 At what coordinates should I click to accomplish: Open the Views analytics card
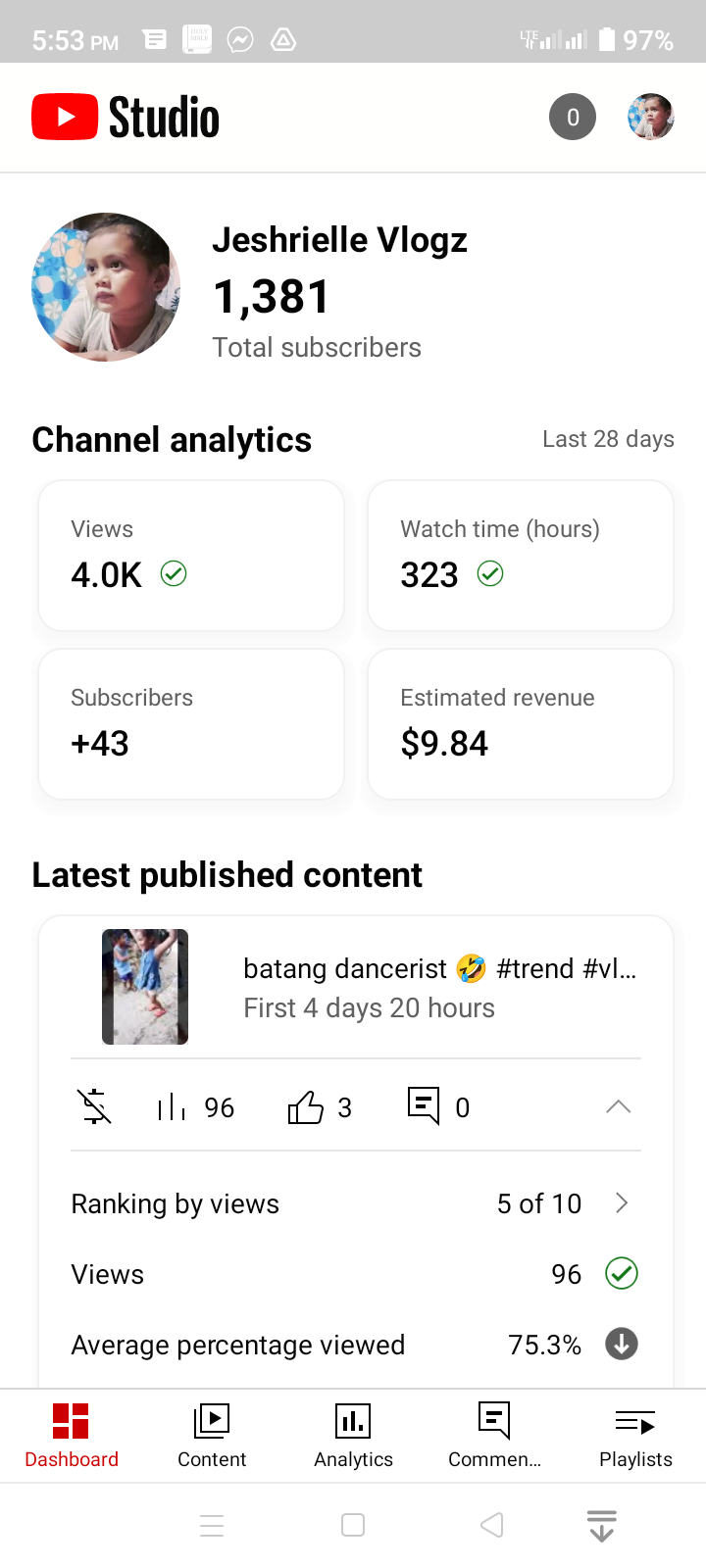(191, 555)
